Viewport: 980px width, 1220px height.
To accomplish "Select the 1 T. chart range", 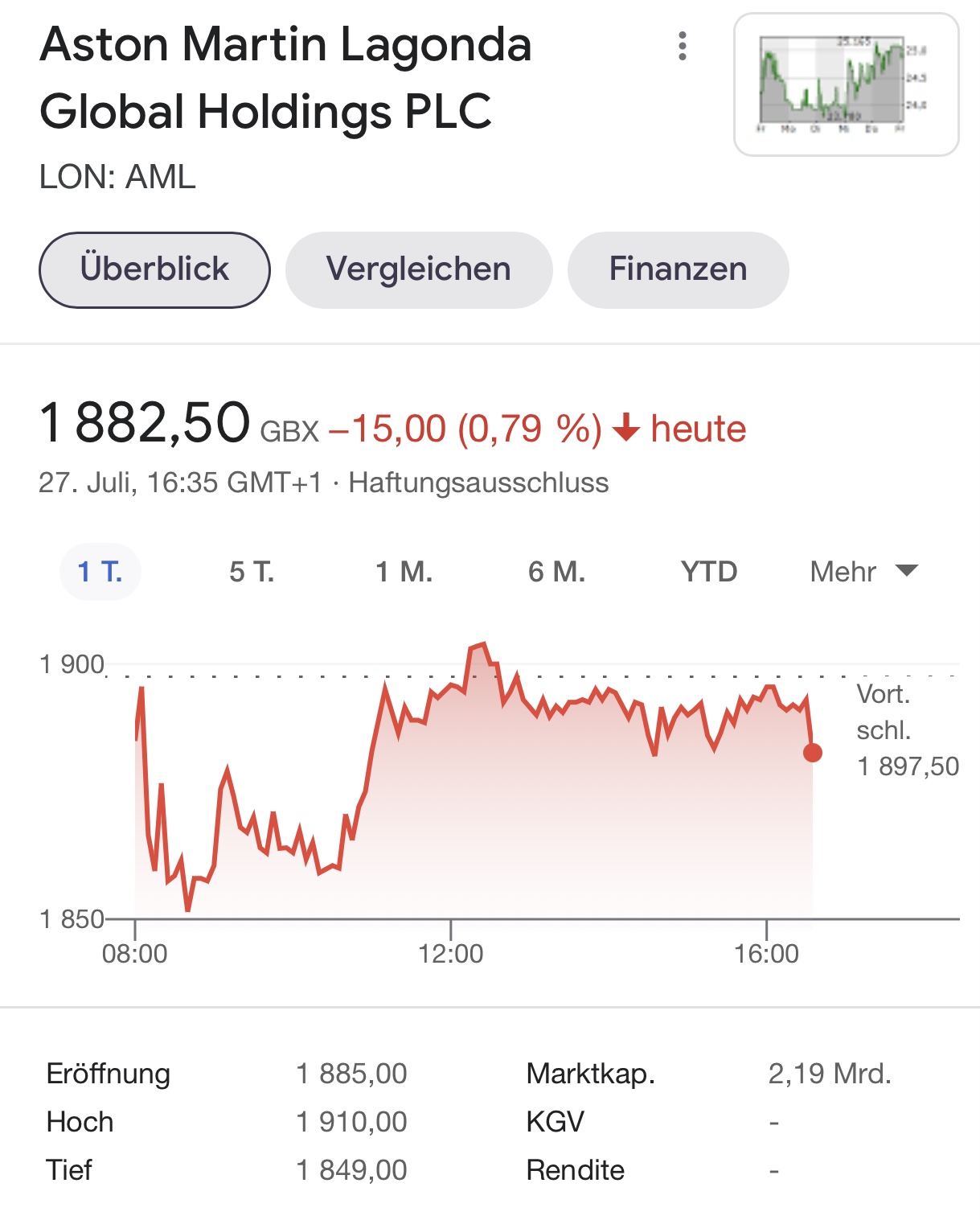I will click(100, 572).
